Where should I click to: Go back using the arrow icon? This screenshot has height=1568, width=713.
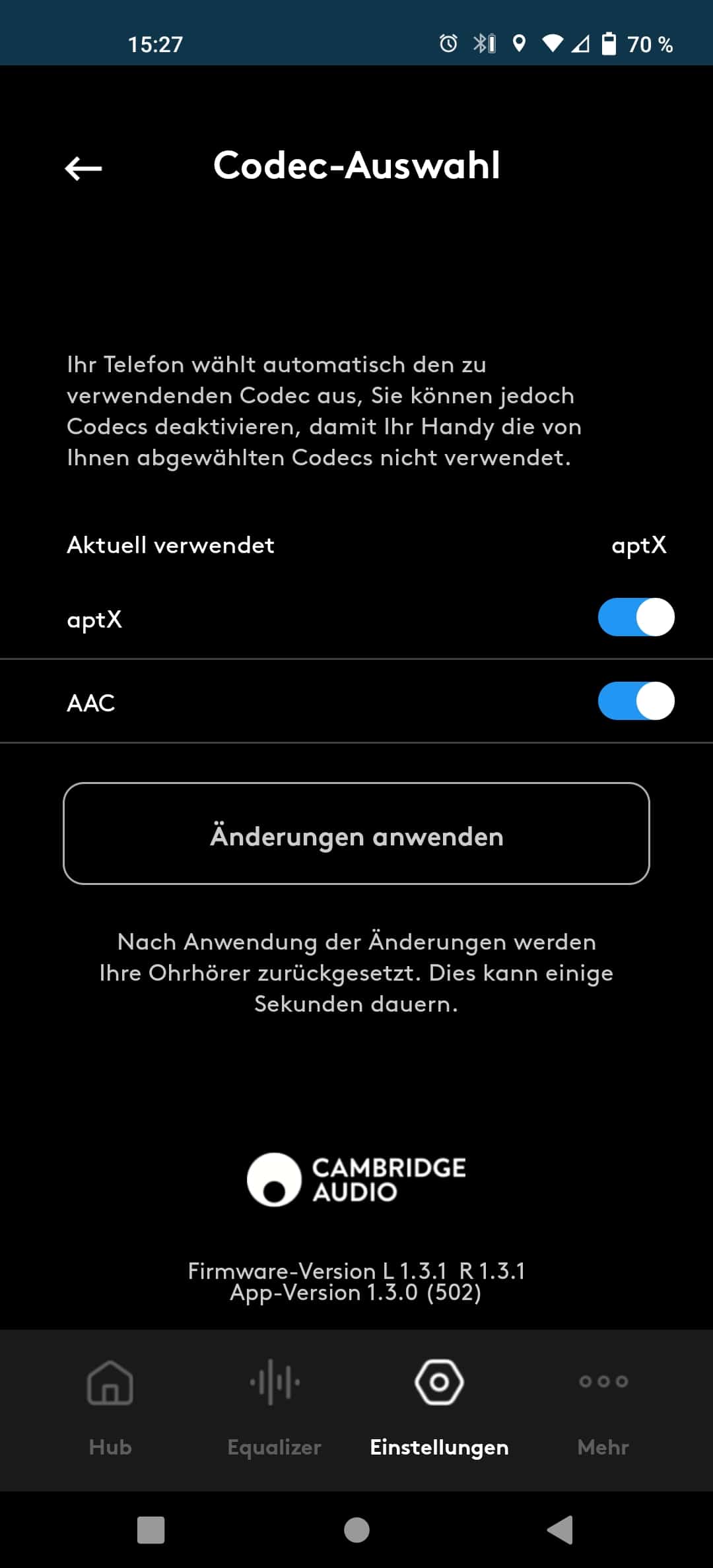[83, 168]
